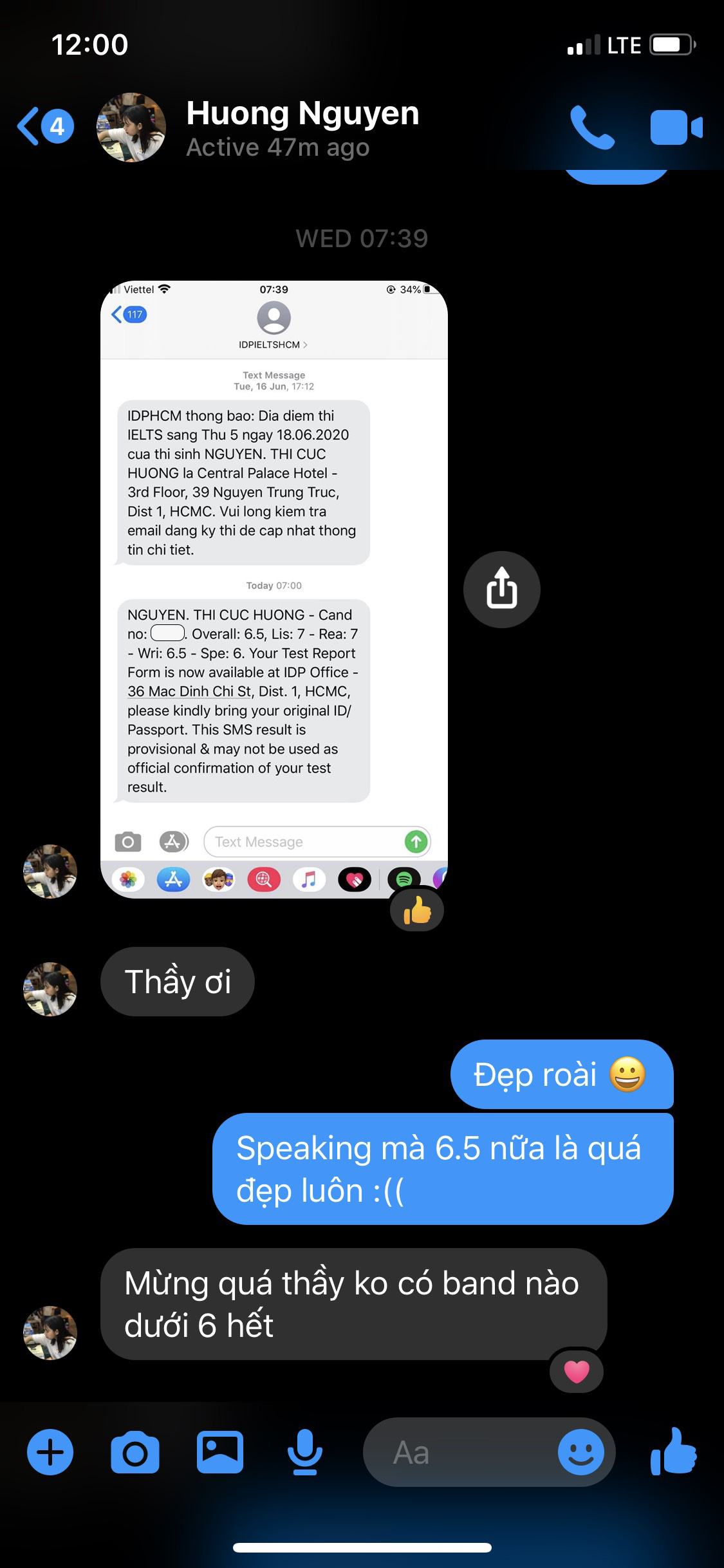Viewport: 724px width, 1568px height.
Task: Start a voice call with Huong Nguyen
Action: (591, 127)
